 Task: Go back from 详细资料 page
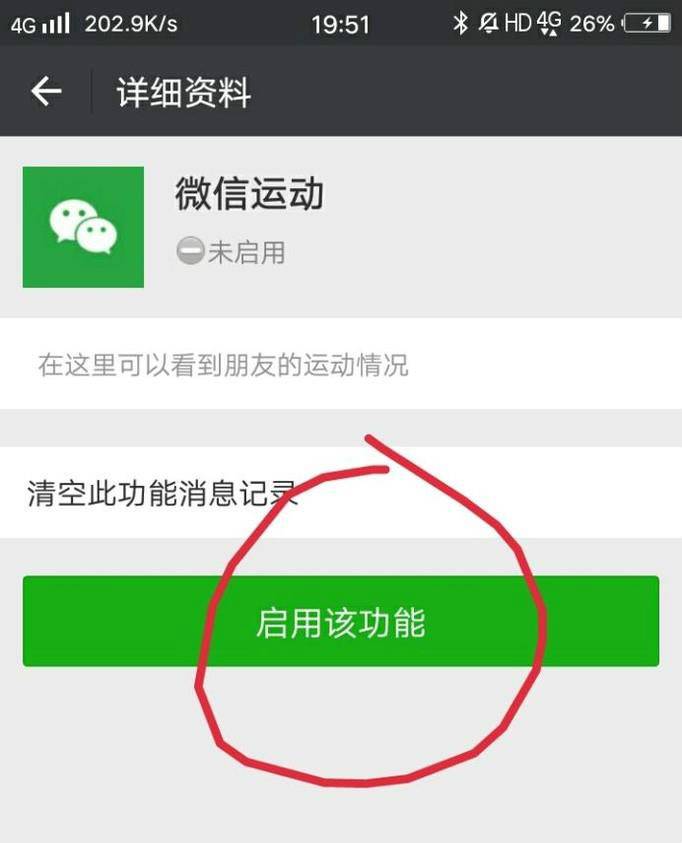coord(46,92)
